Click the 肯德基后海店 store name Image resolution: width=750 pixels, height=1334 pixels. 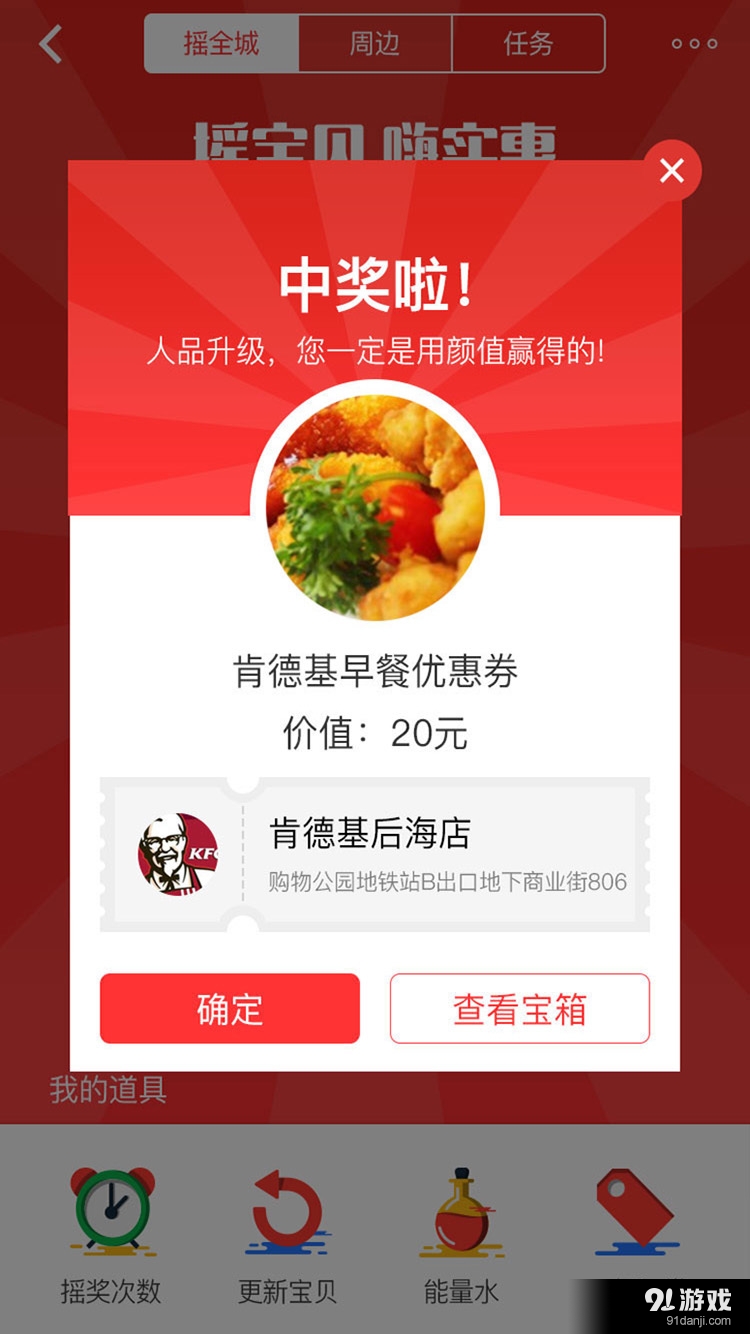click(x=367, y=831)
